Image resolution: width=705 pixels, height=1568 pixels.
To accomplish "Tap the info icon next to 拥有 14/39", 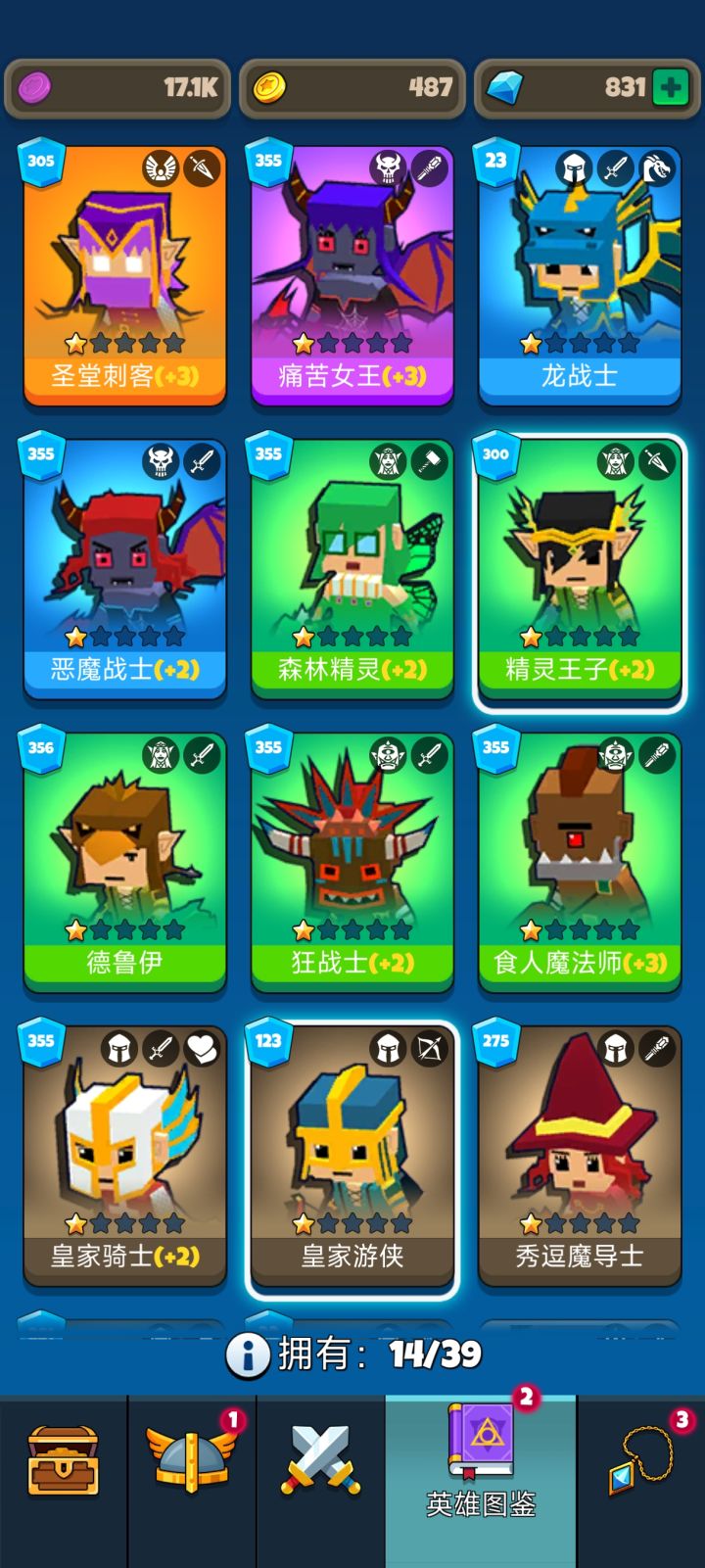I will (x=246, y=1354).
